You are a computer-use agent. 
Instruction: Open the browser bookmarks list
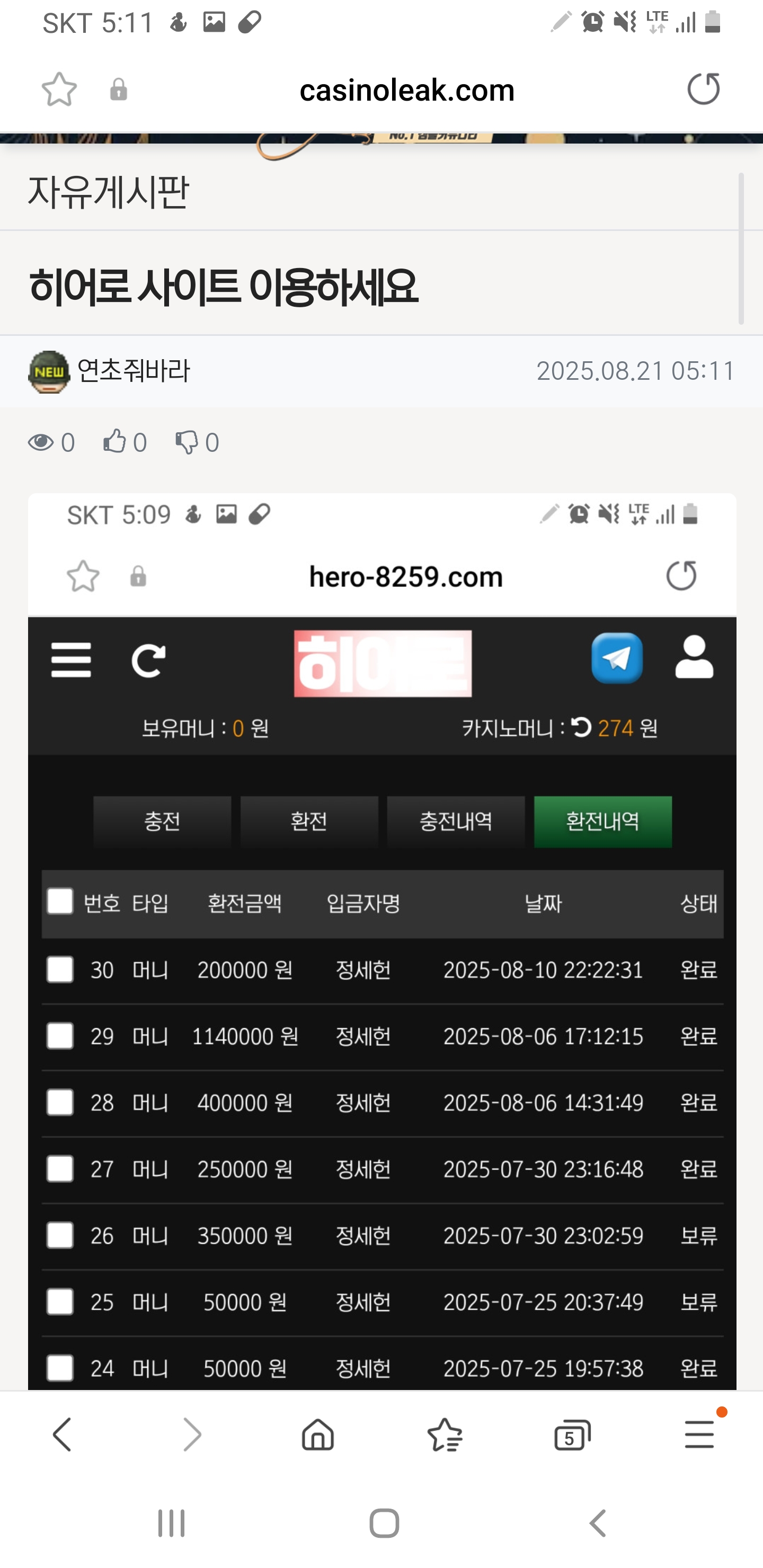click(x=445, y=1435)
